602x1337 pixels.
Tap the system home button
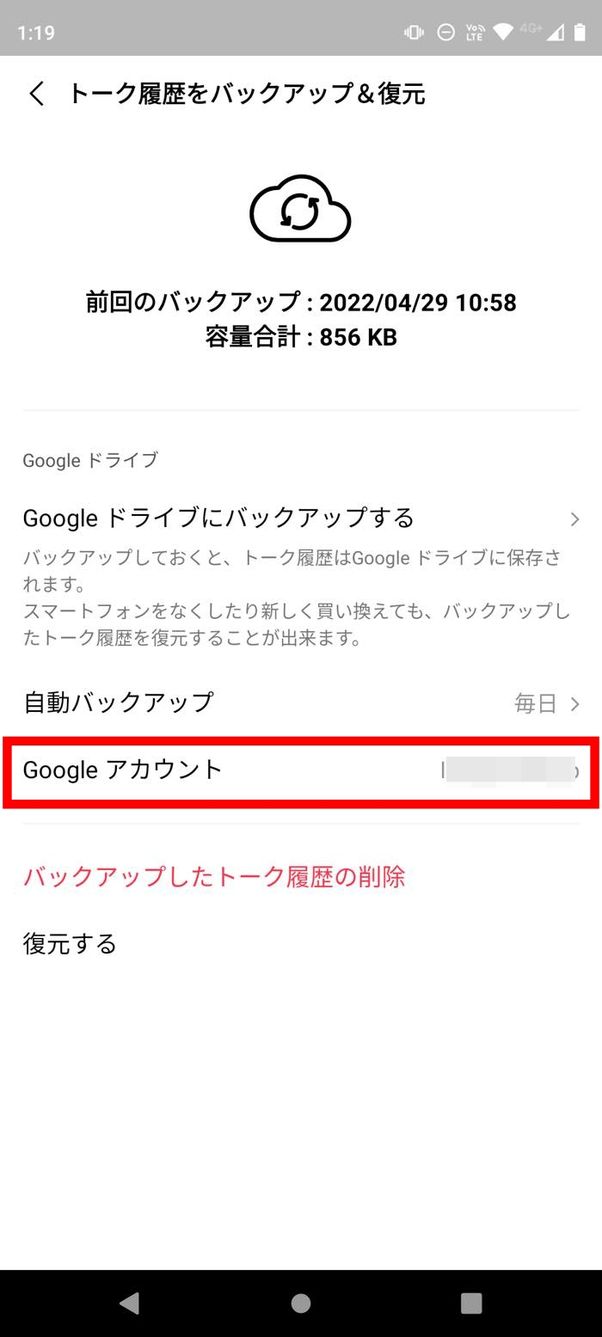[300, 1303]
